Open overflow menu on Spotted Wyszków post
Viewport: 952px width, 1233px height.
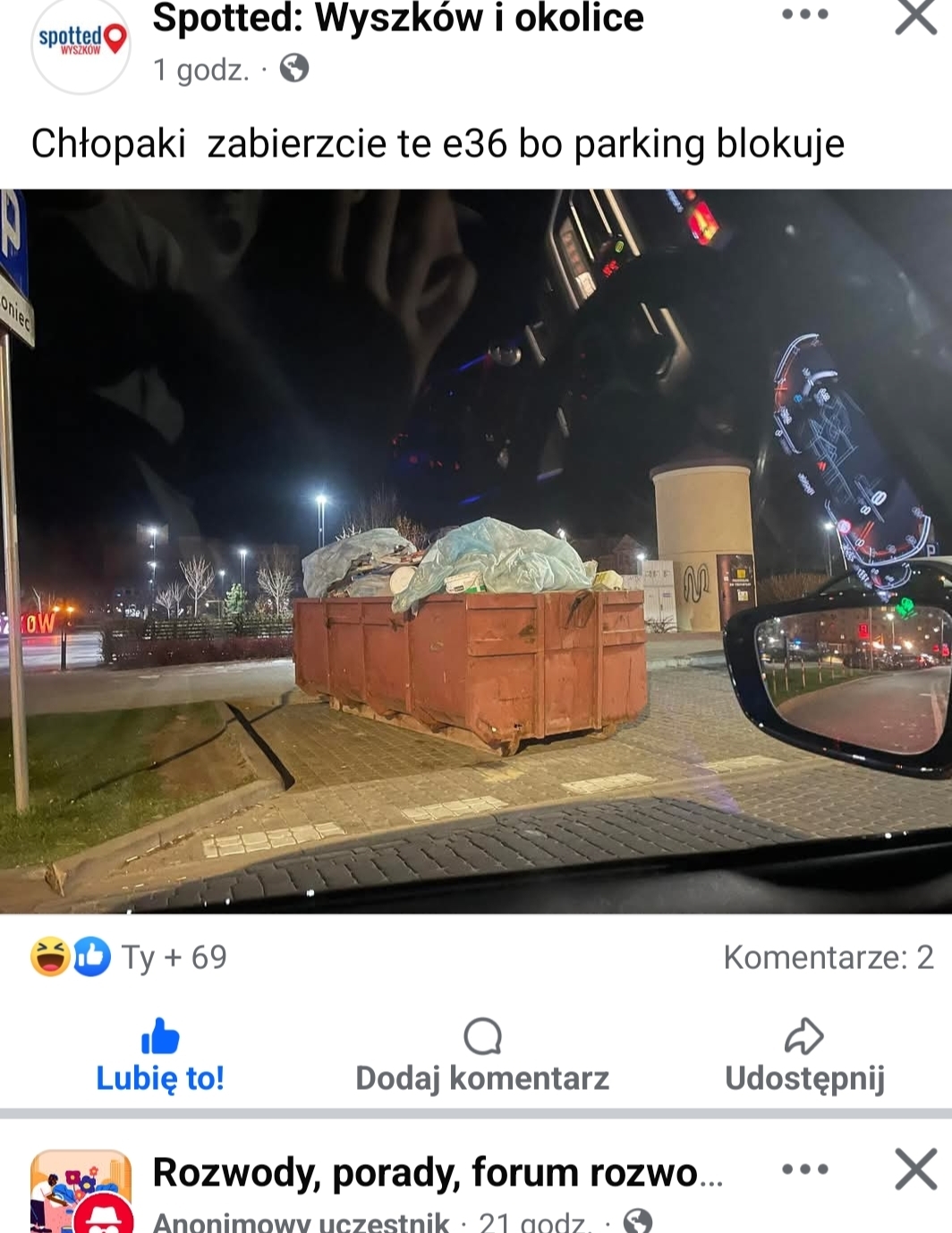pos(804,14)
